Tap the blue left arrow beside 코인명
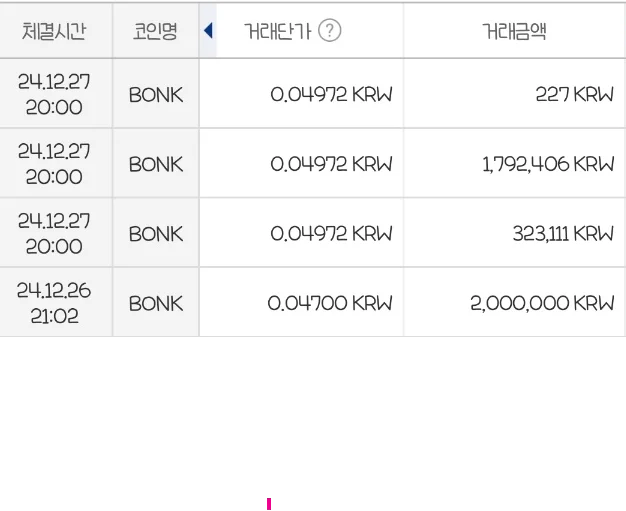 pyautogui.click(x=208, y=31)
